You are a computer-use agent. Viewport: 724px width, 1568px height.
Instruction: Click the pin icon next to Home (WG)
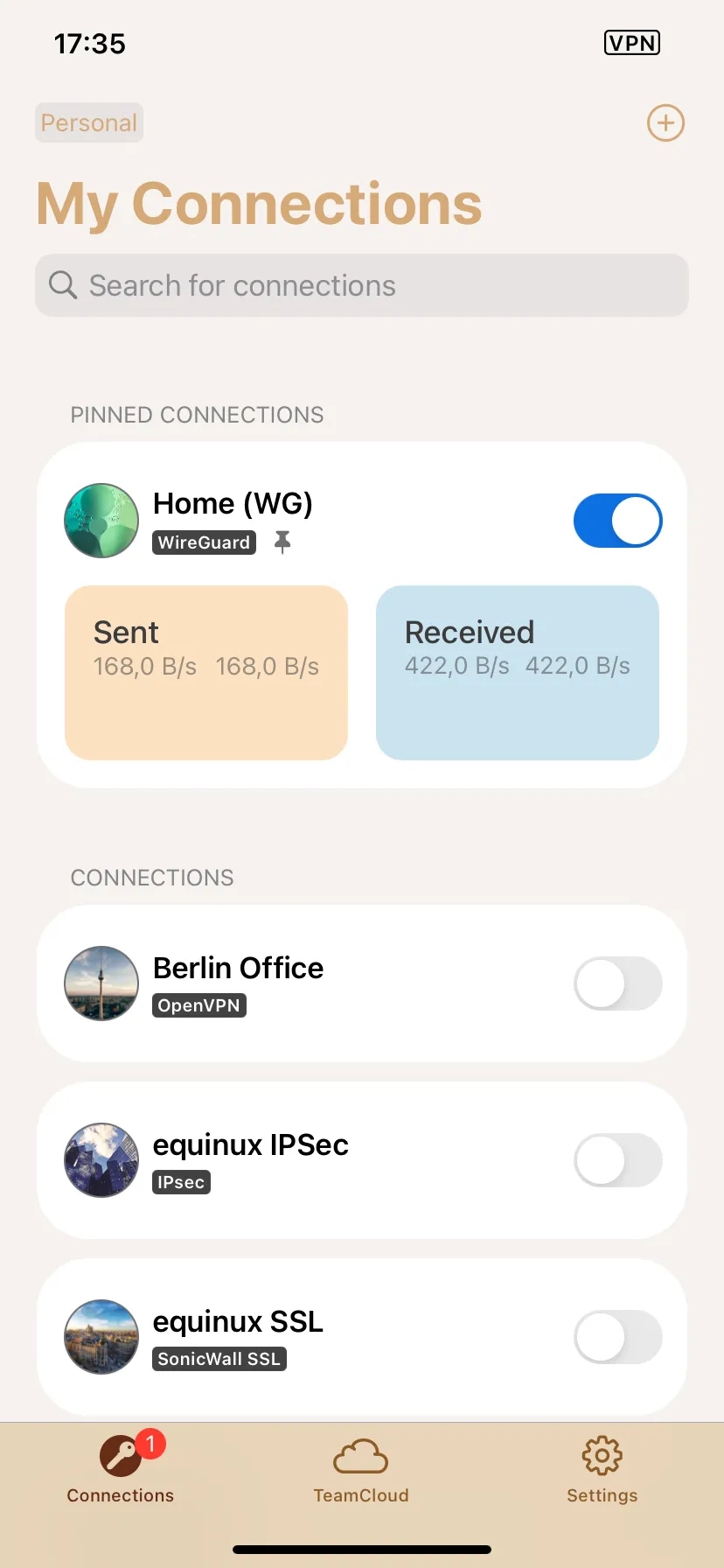coord(282,542)
